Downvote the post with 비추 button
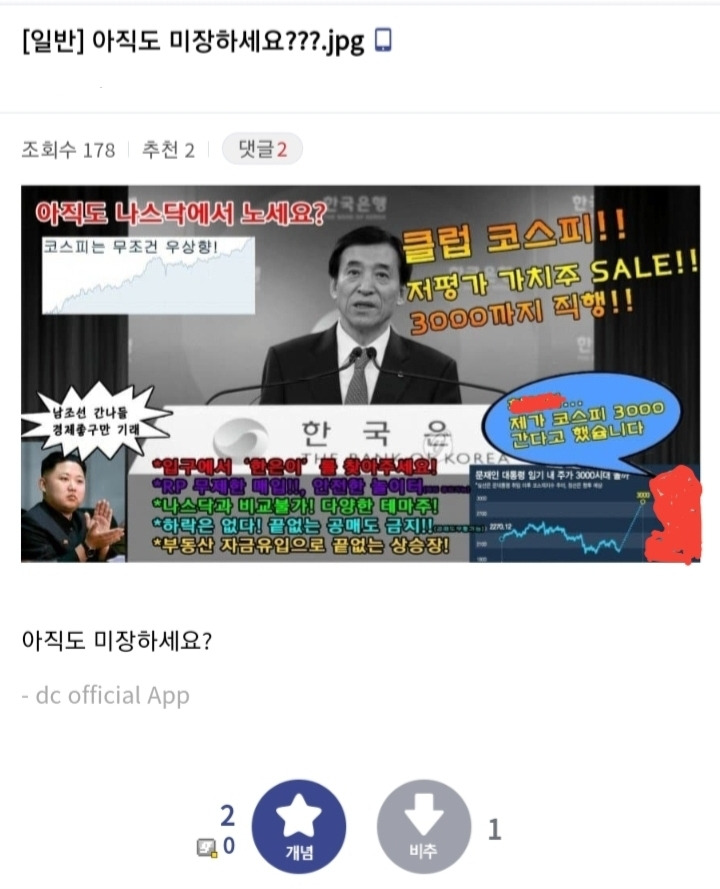 click(x=423, y=826)
